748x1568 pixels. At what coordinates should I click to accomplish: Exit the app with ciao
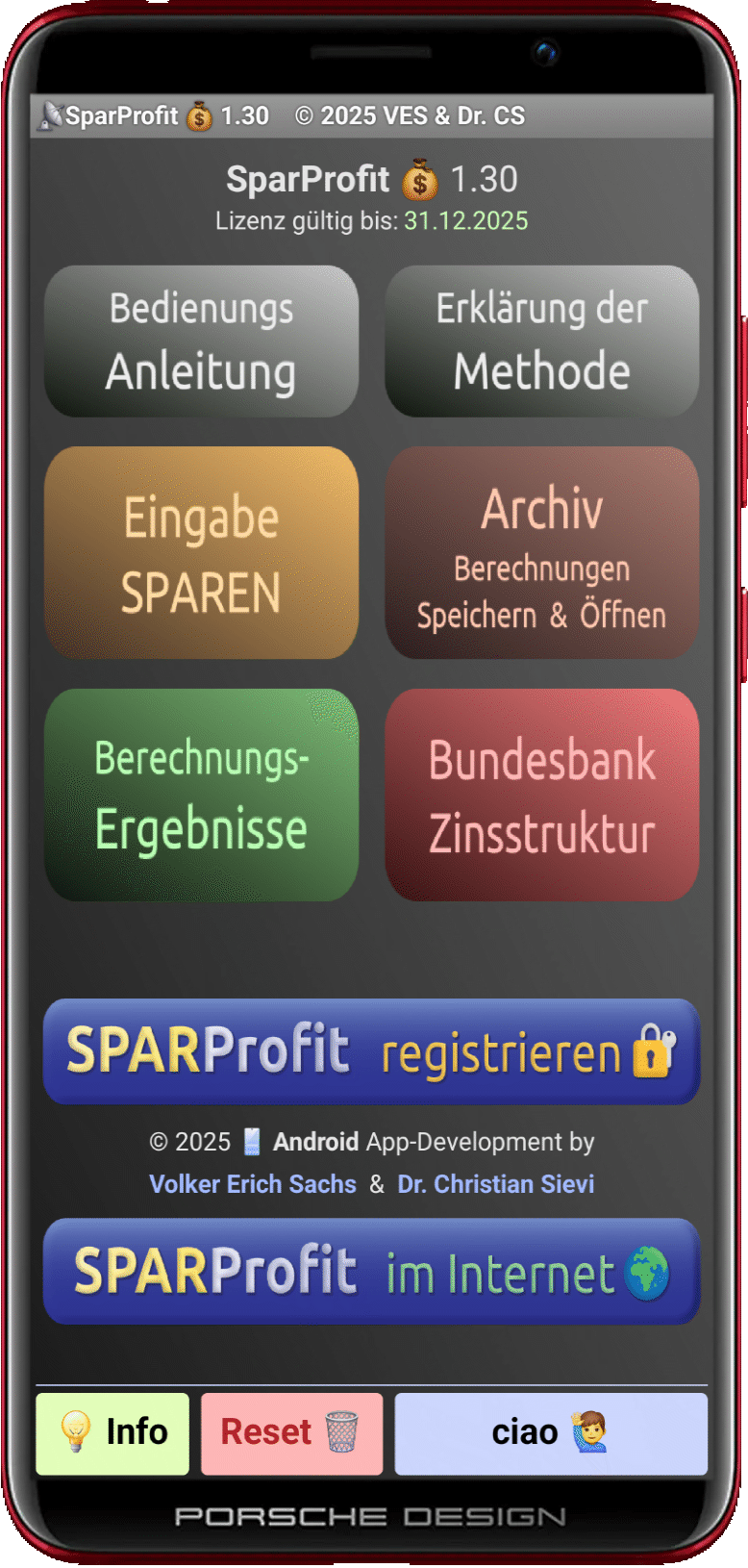[551, 1433]
